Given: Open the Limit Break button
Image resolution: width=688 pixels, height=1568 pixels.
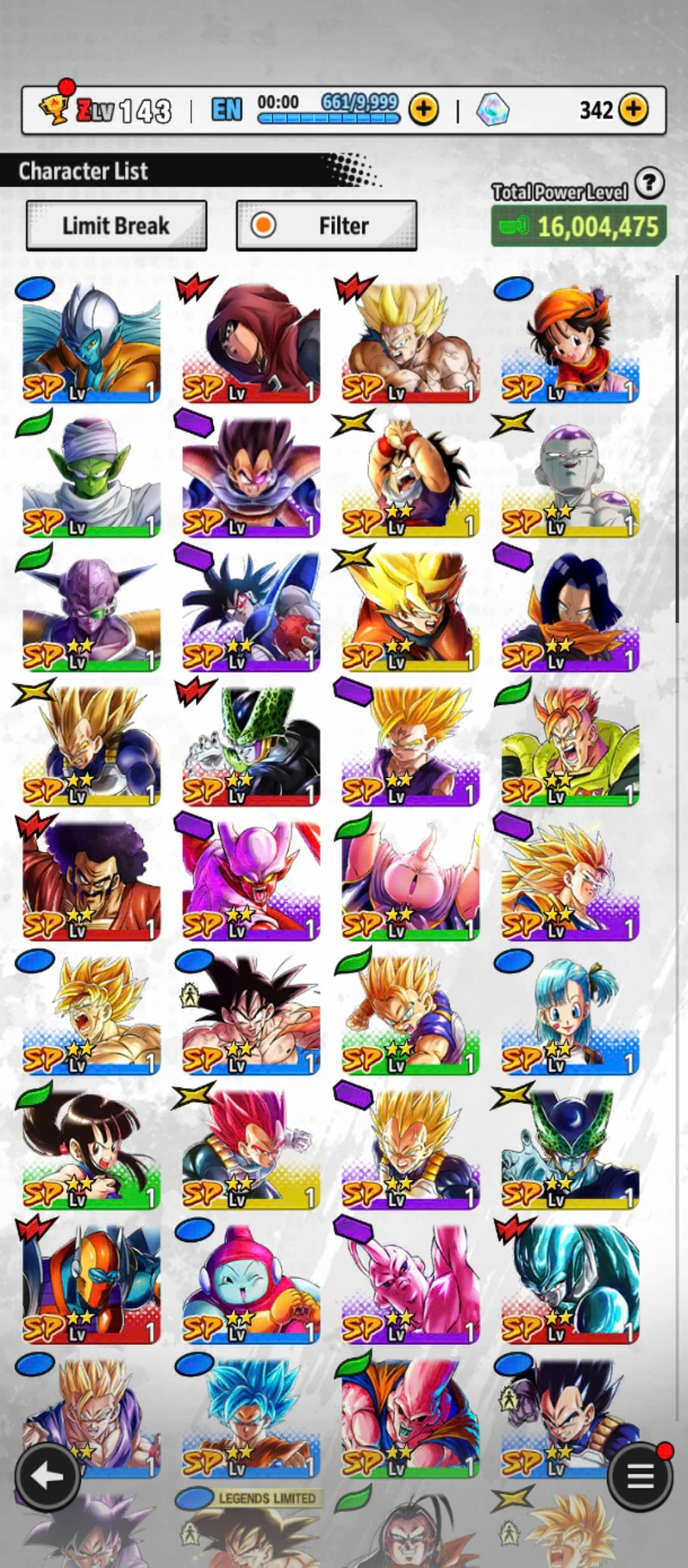Looking at the screenshot, I should point(116,226).
